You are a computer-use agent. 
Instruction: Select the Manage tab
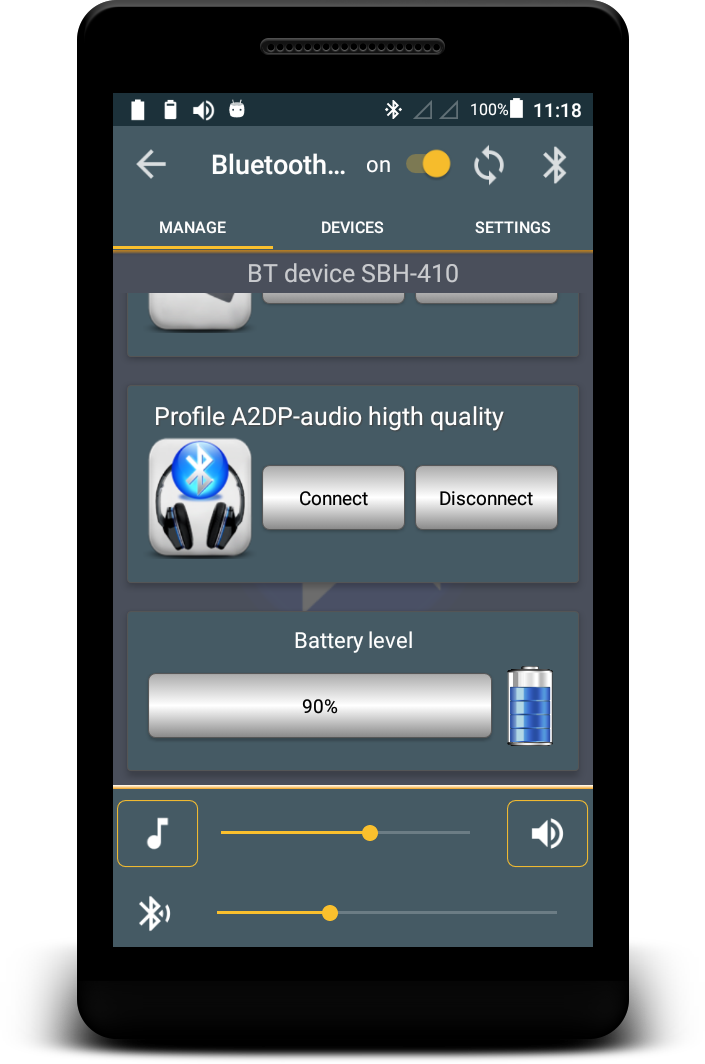click(192, 227)
